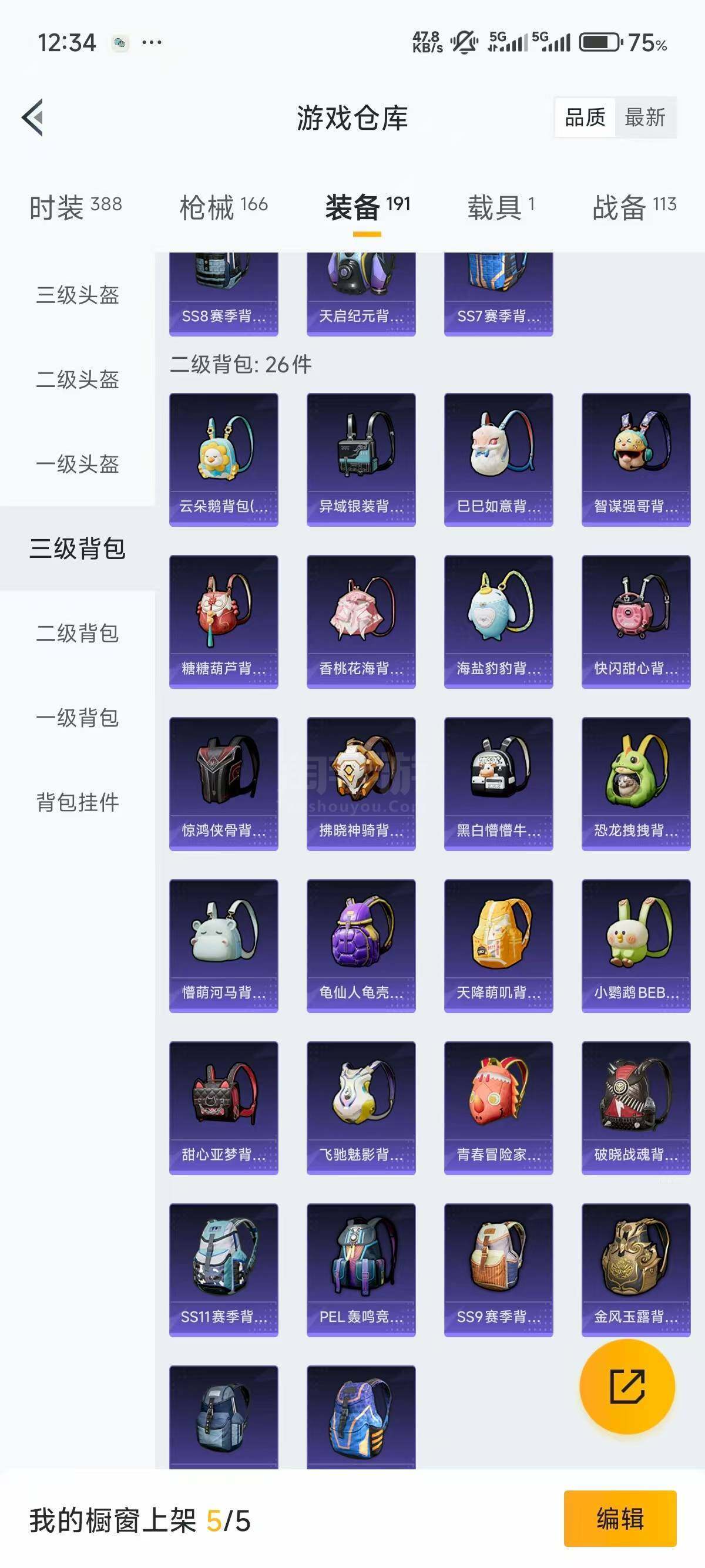This screenshot has height=1568, width=705.
Task: Tap the orange floating share button
Action: [x=627, y=1386]
